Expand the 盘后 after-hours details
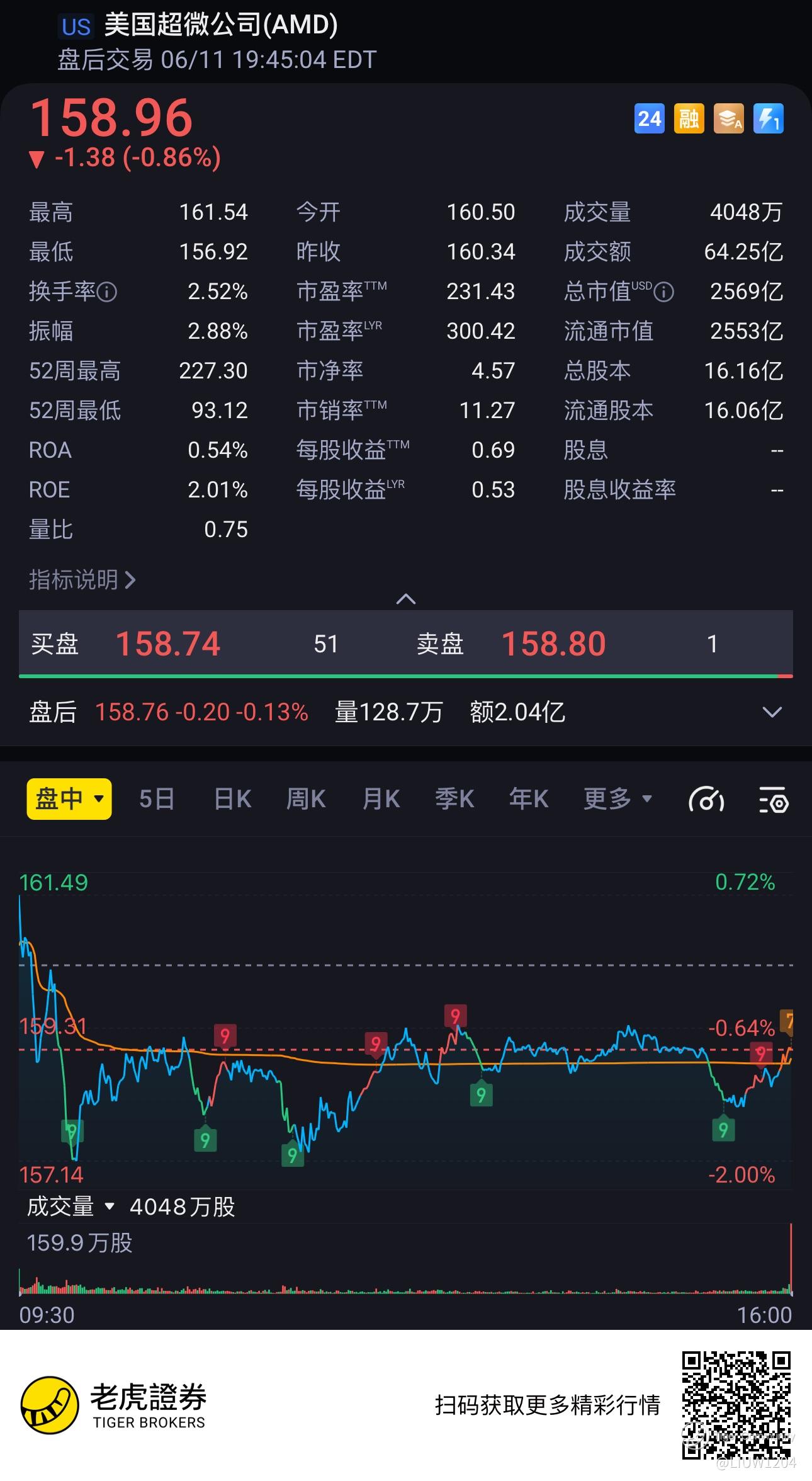Image resolution: width=812 pixels, height=1481 pixels. coord(772,712)
